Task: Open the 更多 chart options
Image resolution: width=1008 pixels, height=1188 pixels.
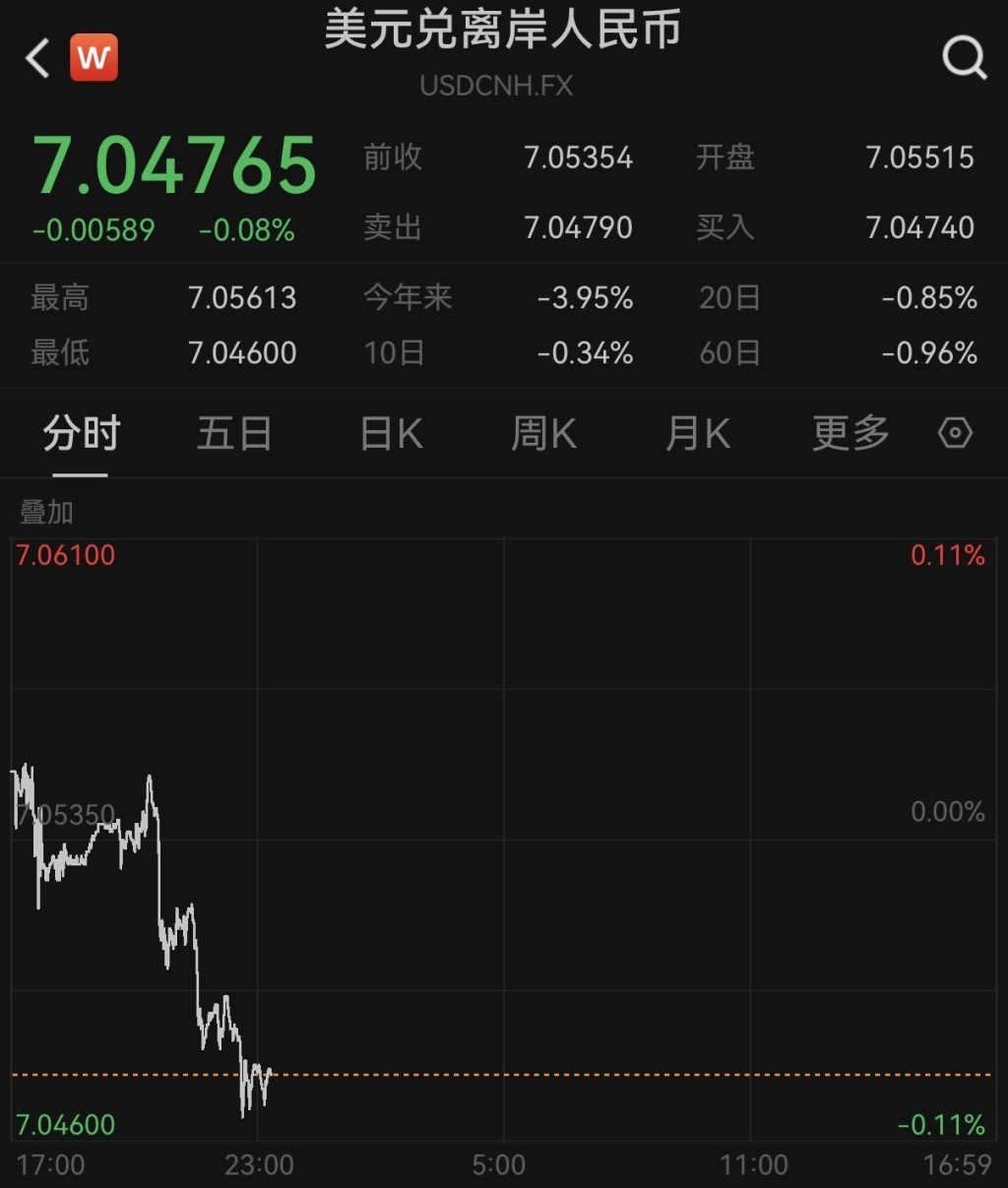Action: coord(850,433)
